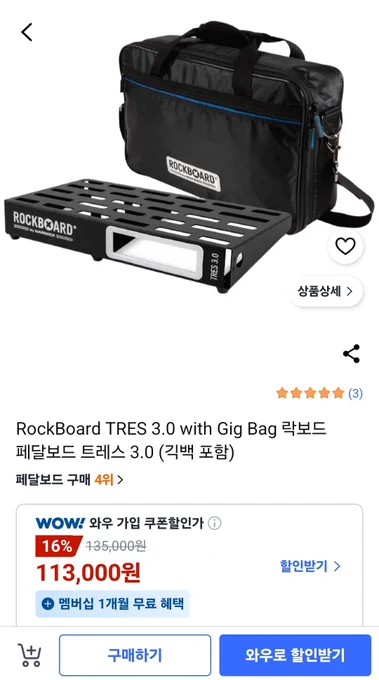Select 와우로 할인받기 button
The height and width of the screenshot is (680, 379).
[295, 655]
